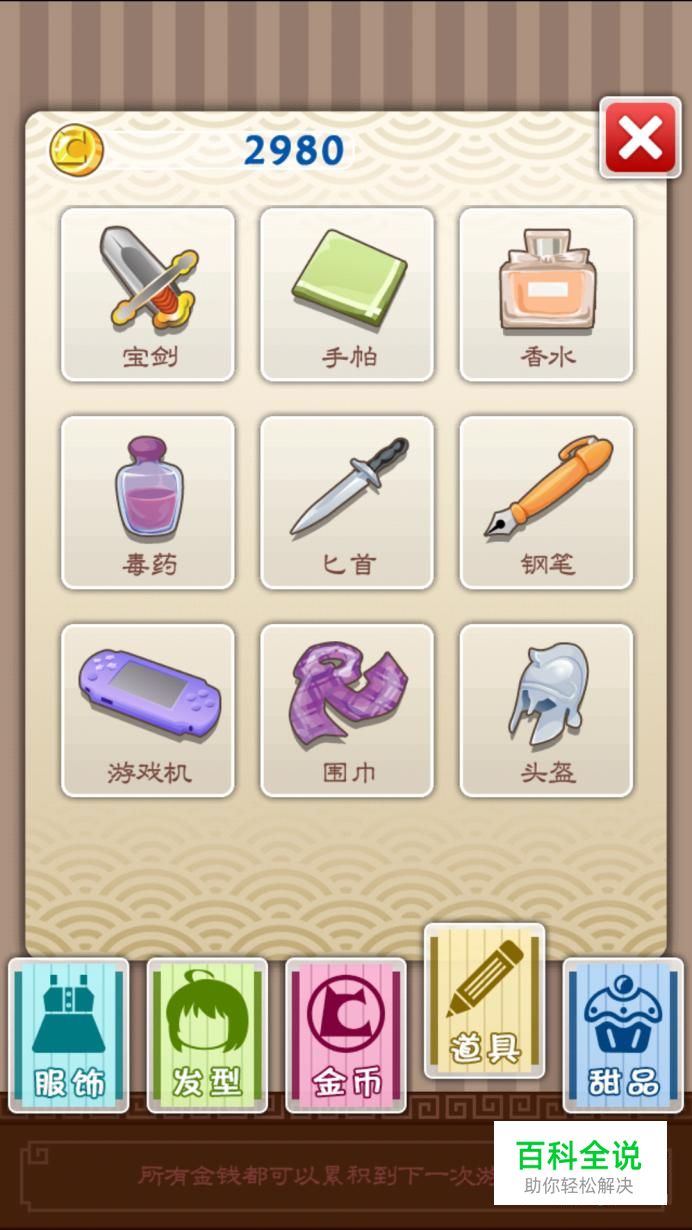Select the 宝剑 sword item

coord(148,294)
